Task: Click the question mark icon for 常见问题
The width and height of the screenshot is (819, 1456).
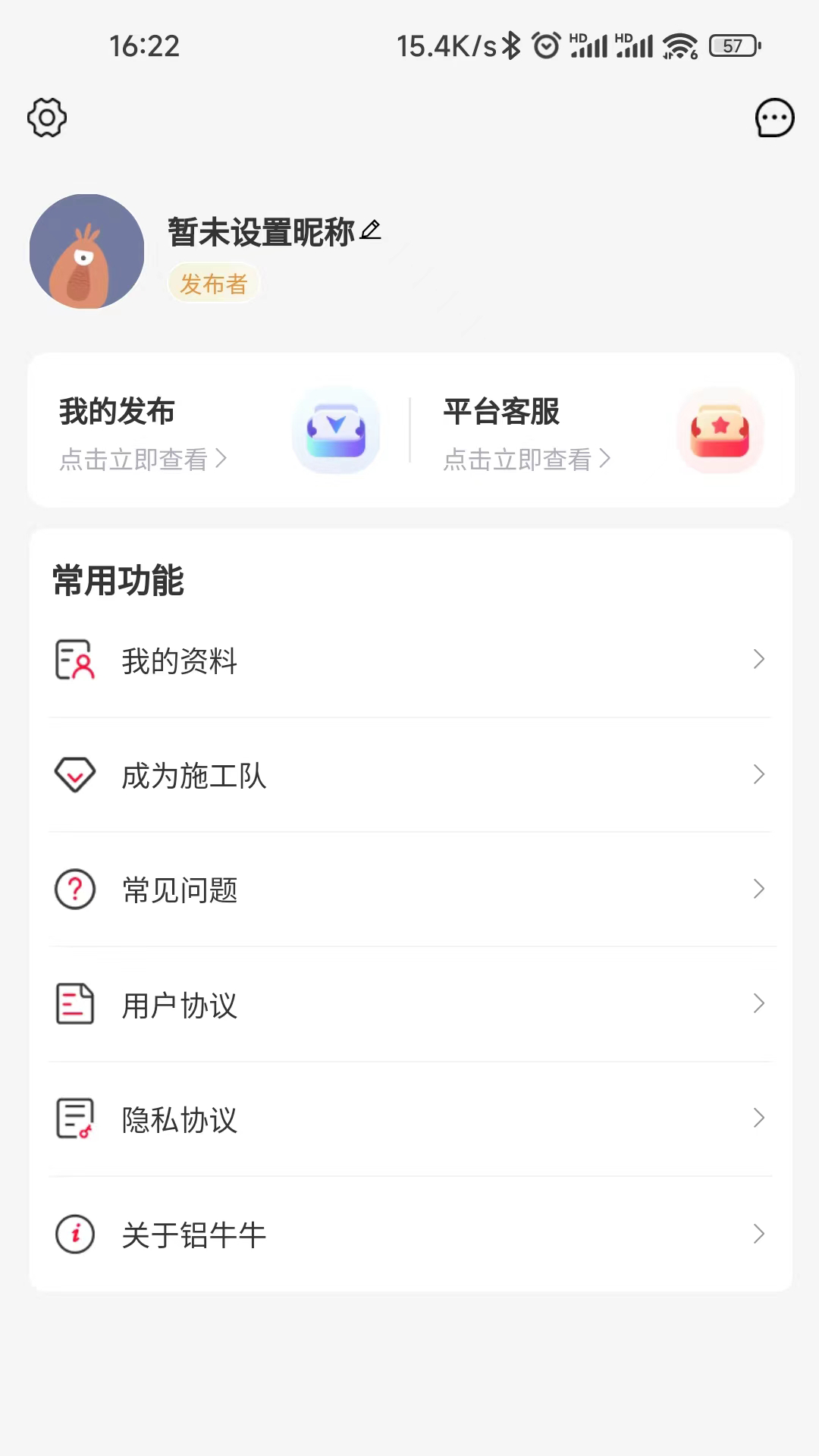Action: click(74, 890)
